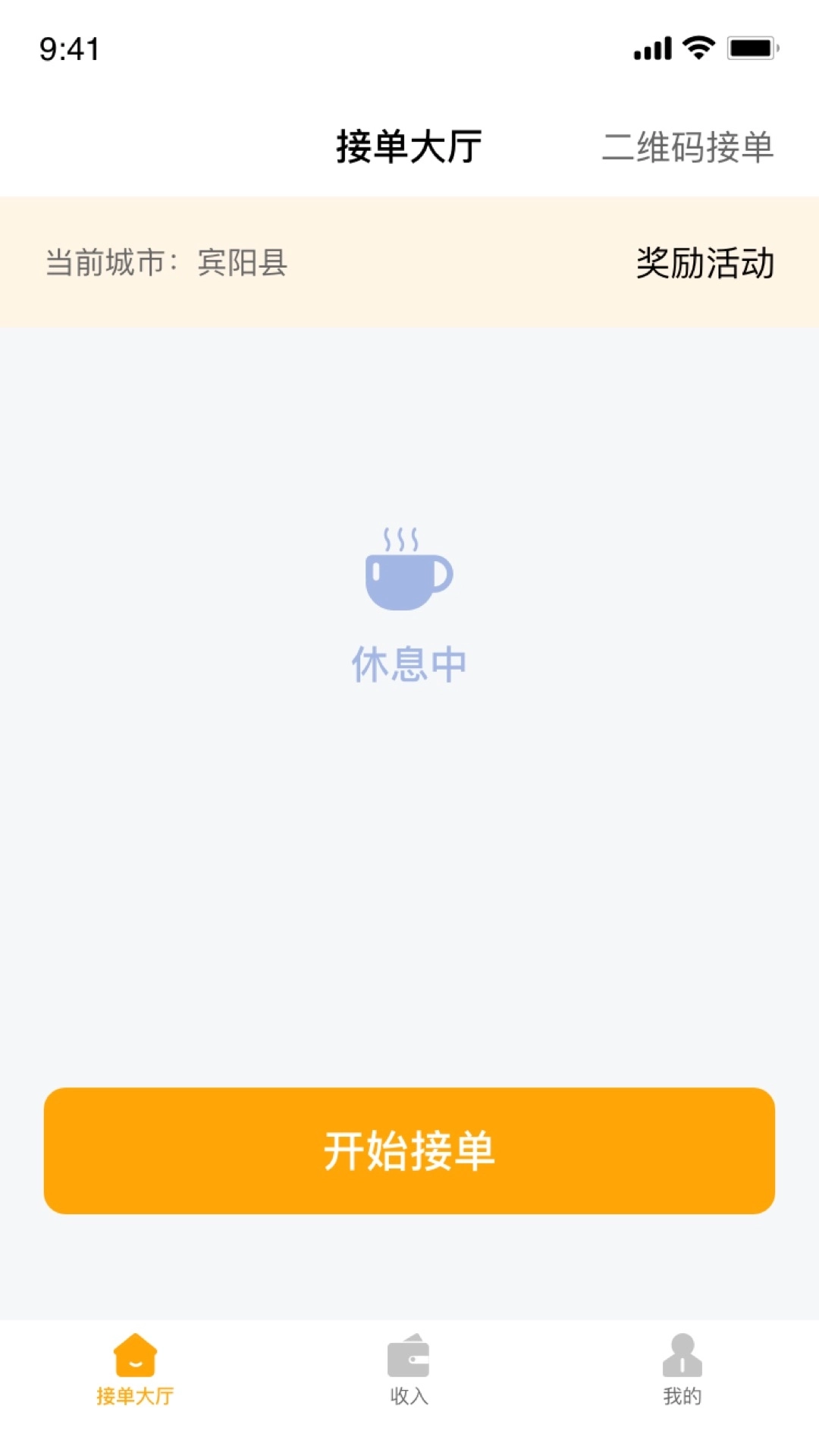Open the 奖励活动 rewards page
The height and width of the screenshot is (1456, 819).
pyautogui.click(x=704, y=264)
